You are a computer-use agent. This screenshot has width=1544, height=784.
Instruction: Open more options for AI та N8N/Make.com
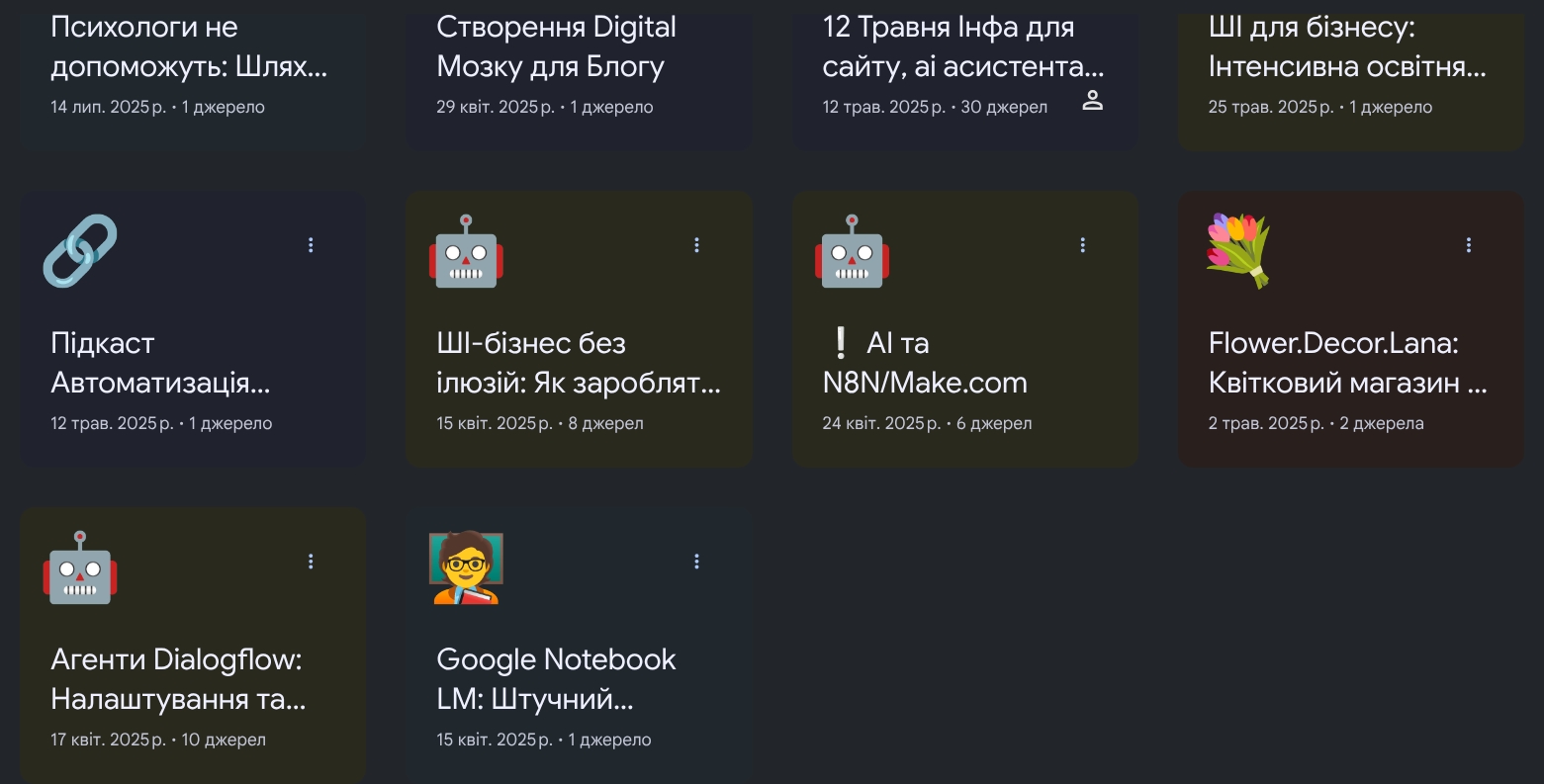1082,245
